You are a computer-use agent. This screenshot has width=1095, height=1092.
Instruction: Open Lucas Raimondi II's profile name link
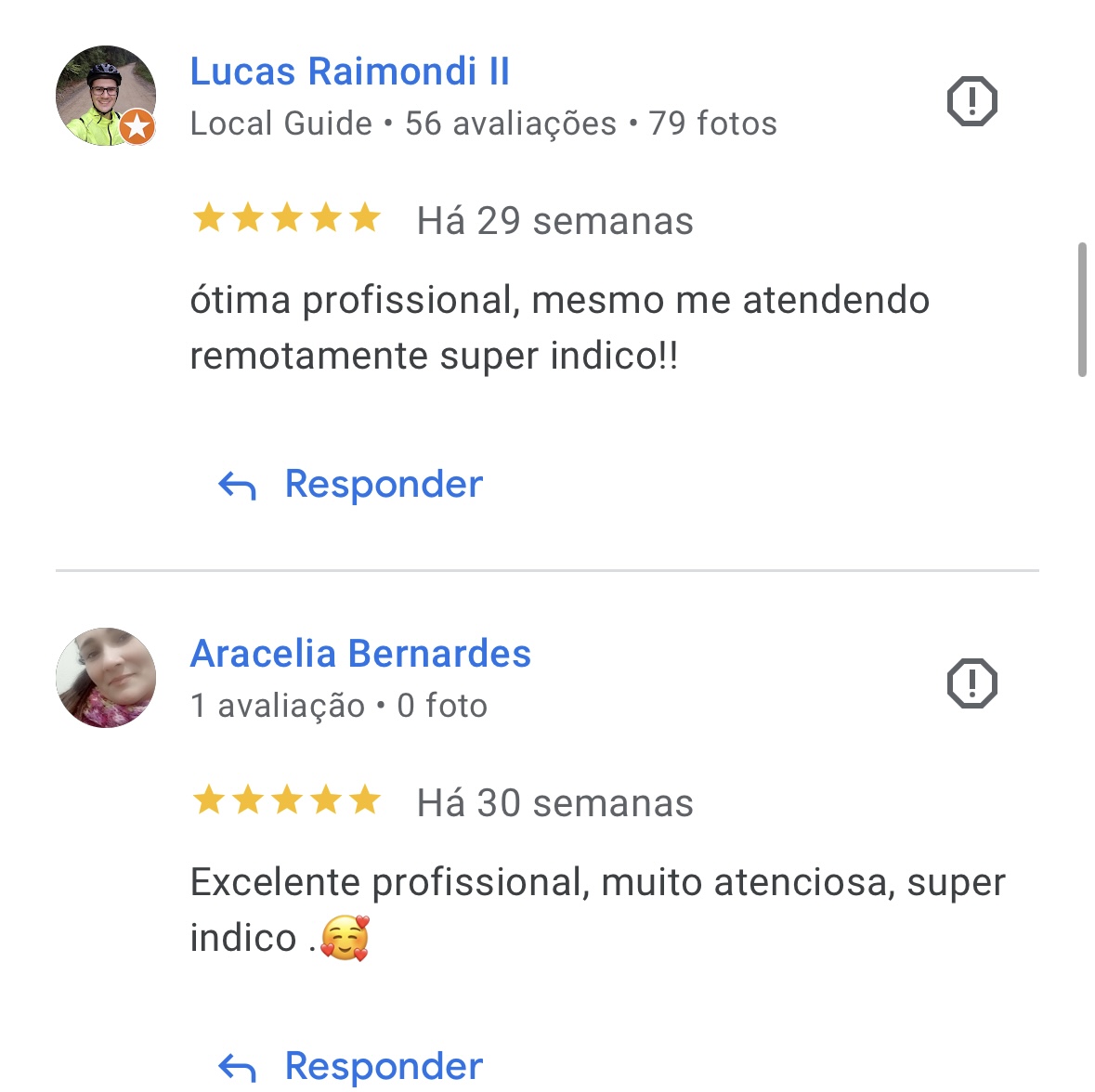pos(349,71)
